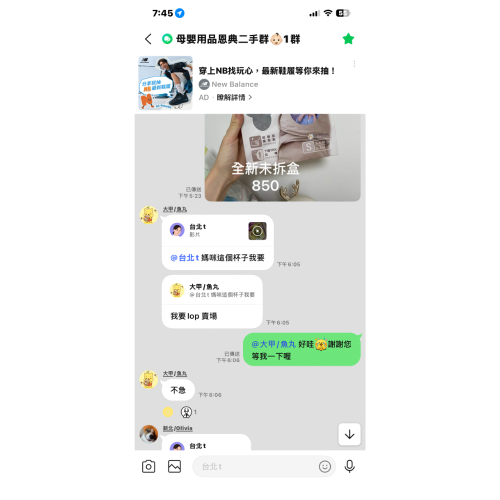Open the emoji sticker picker

(325, 466)
